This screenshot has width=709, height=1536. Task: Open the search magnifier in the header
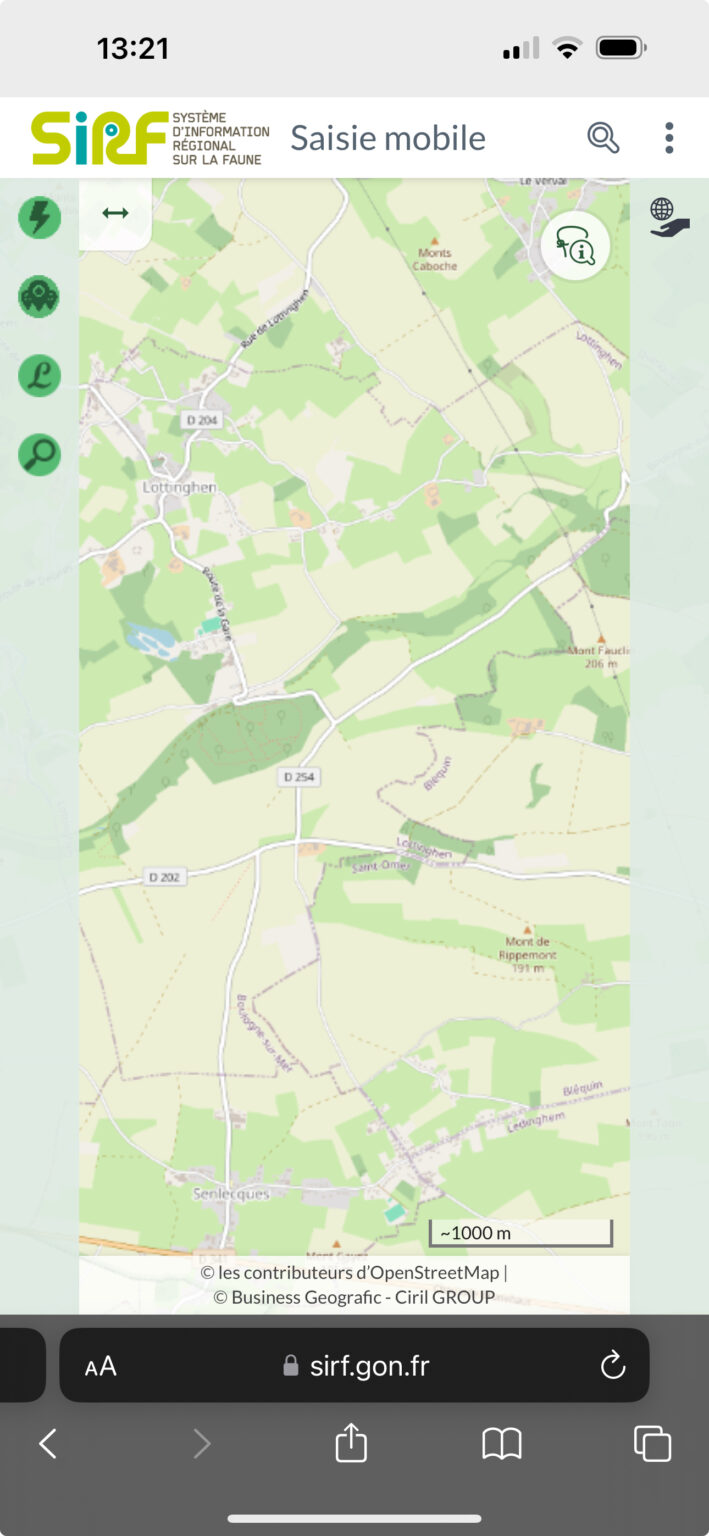pyautogui.click(x=603, y=138)
